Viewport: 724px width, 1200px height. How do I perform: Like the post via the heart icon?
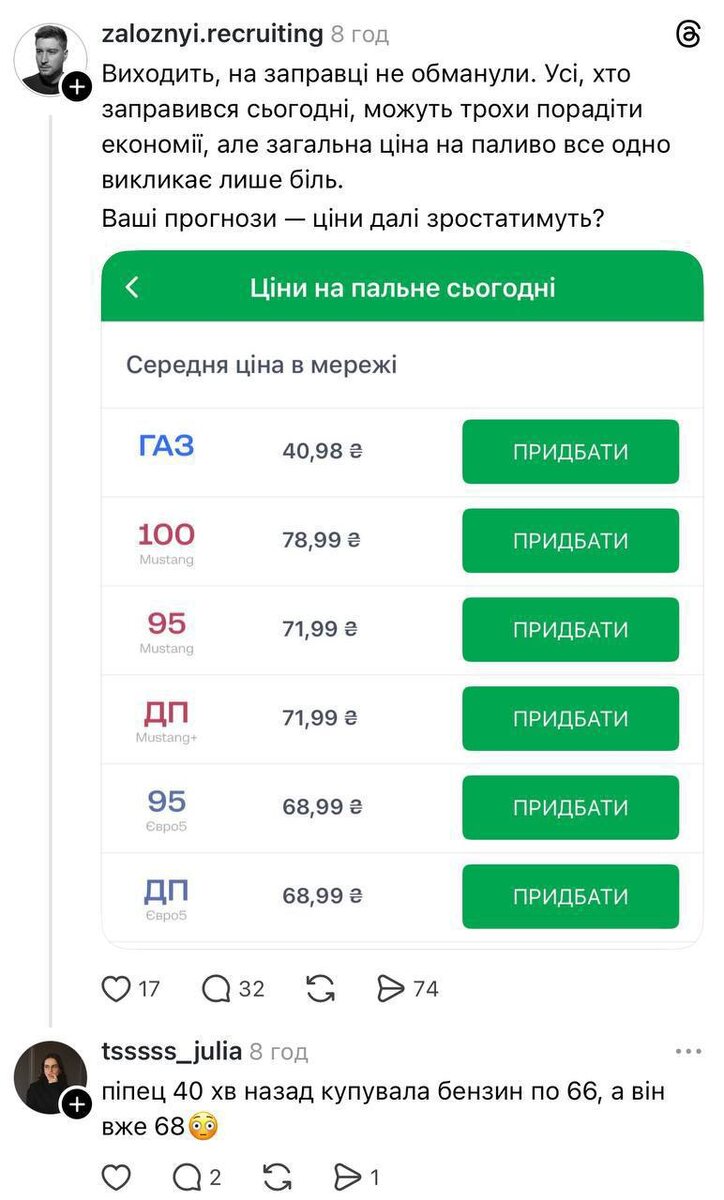tap(114, 988)
